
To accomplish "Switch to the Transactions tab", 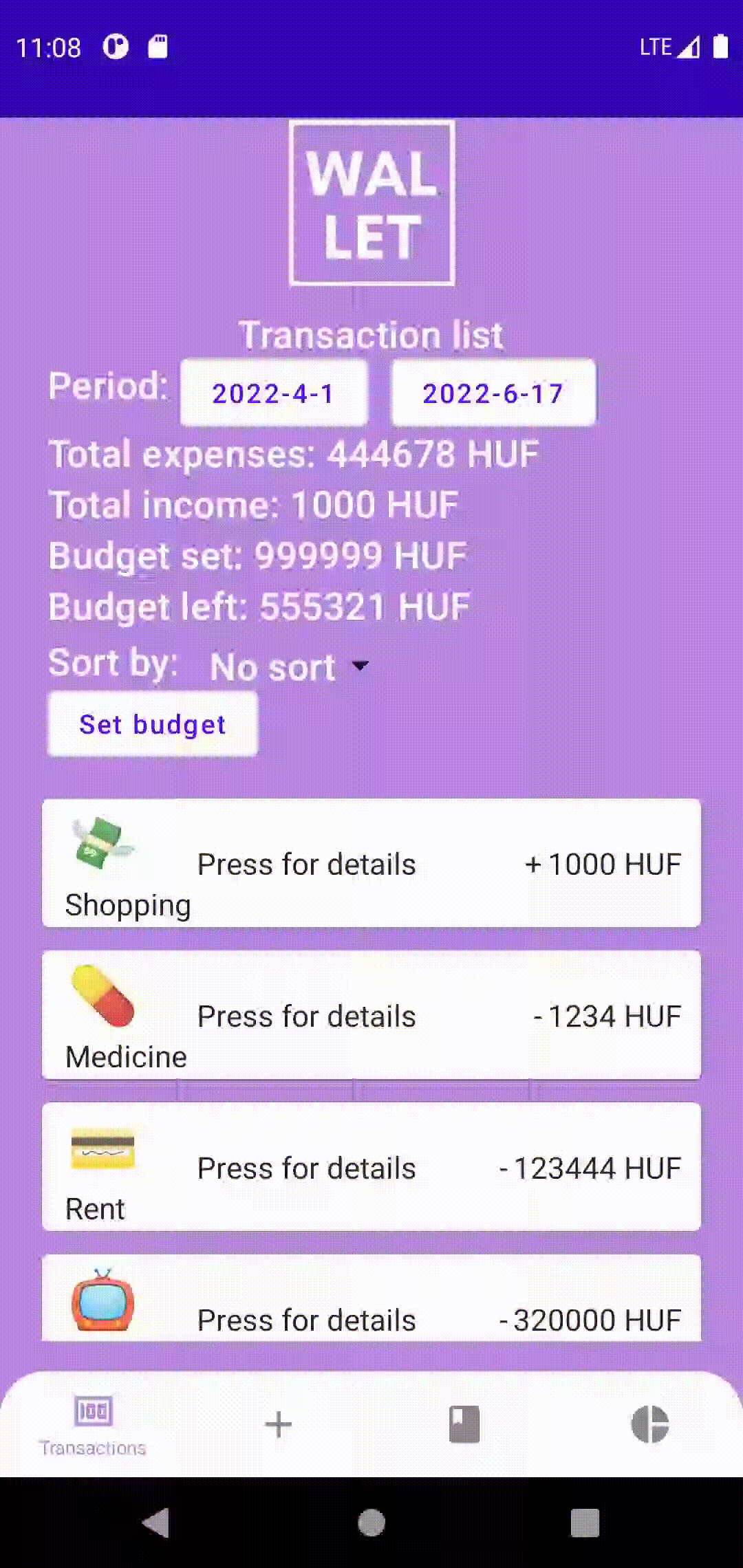I will pyautogui.click(x=93, y=1425).
